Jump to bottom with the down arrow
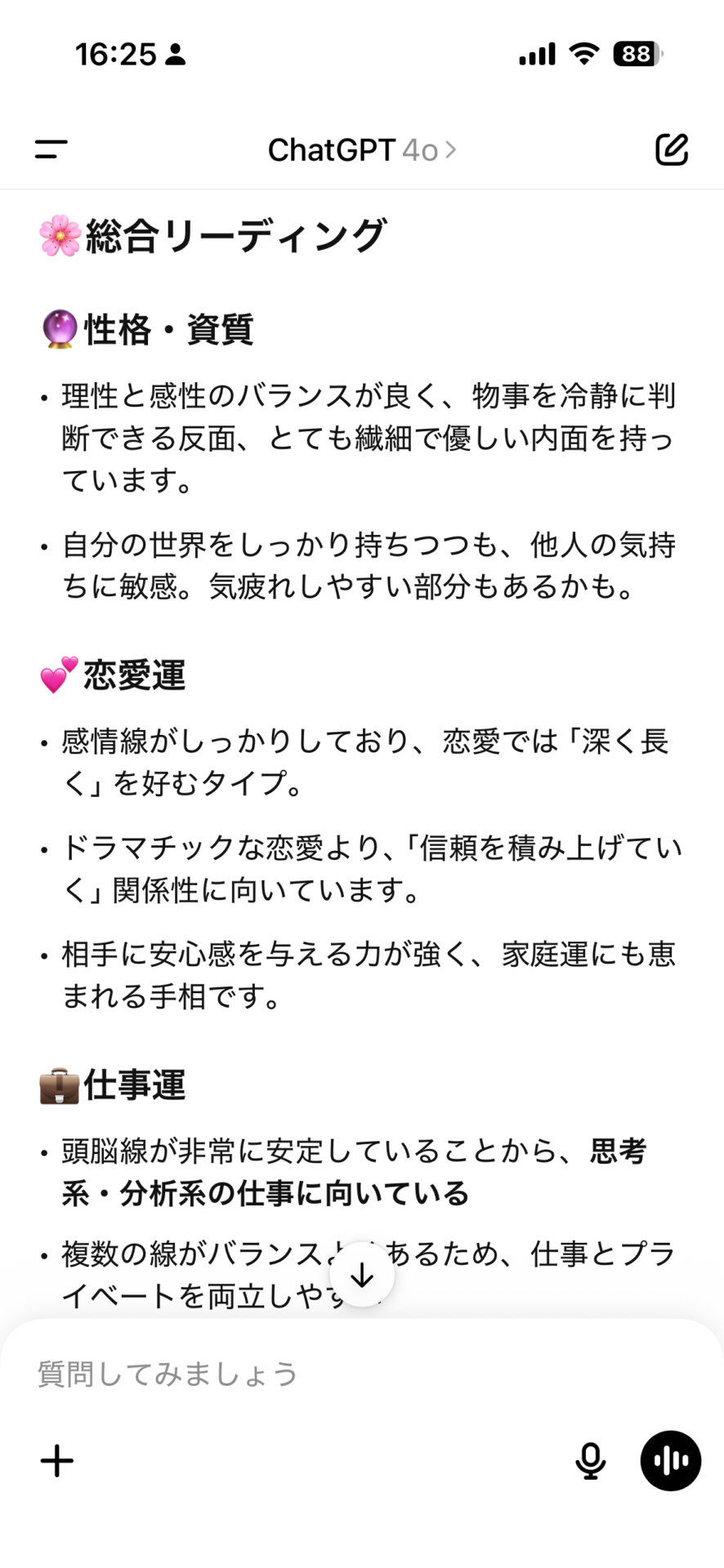 pyautogui.click(x=362, y=1275)
